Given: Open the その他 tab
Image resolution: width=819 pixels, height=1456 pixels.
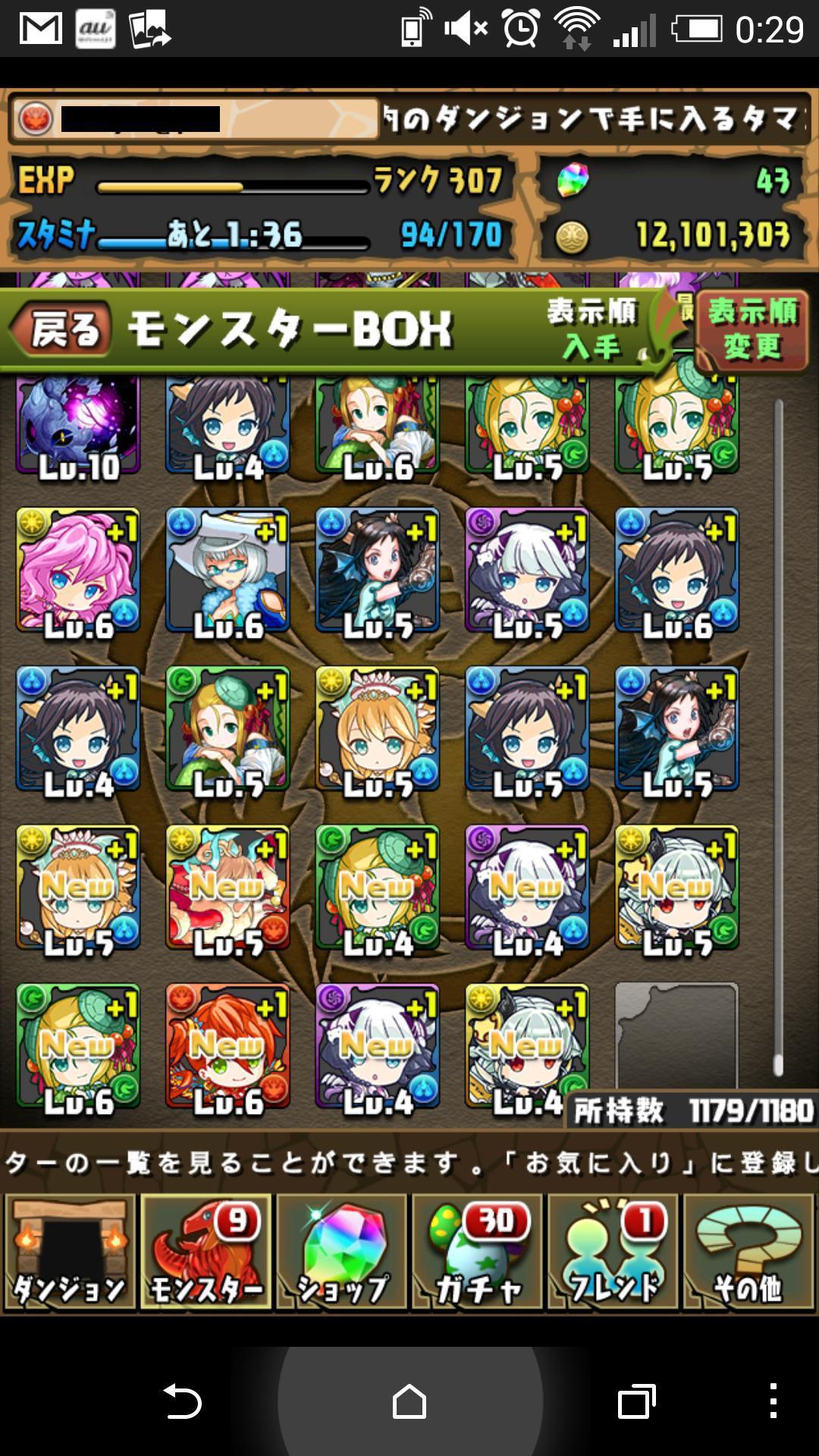Looking at the screenshot, I should [748, 1251].
